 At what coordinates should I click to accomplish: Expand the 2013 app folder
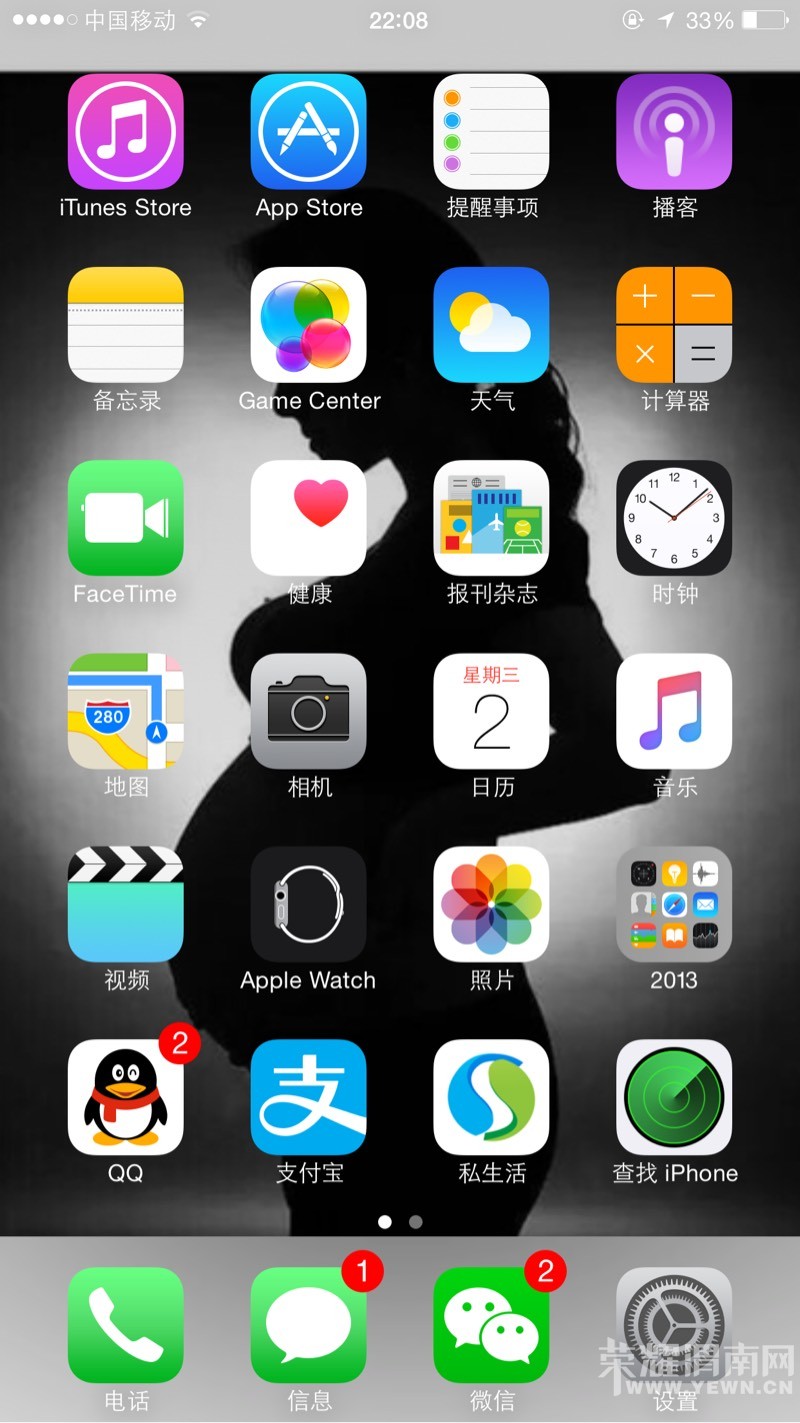674,903
